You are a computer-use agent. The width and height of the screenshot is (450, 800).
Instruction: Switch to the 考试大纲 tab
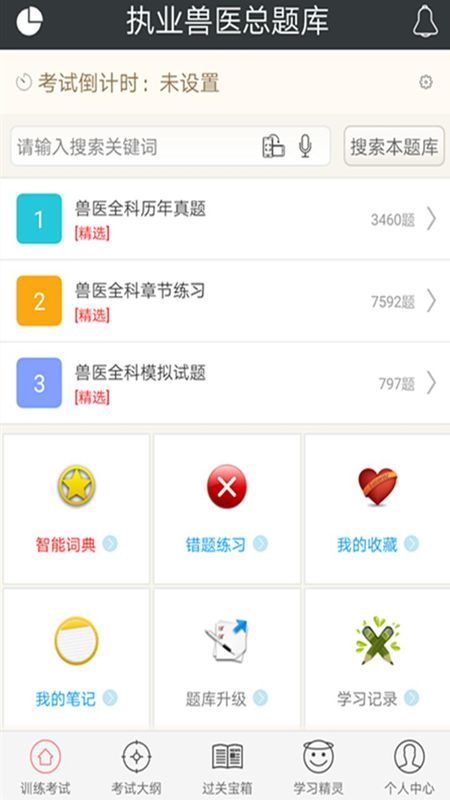(136, 767)
